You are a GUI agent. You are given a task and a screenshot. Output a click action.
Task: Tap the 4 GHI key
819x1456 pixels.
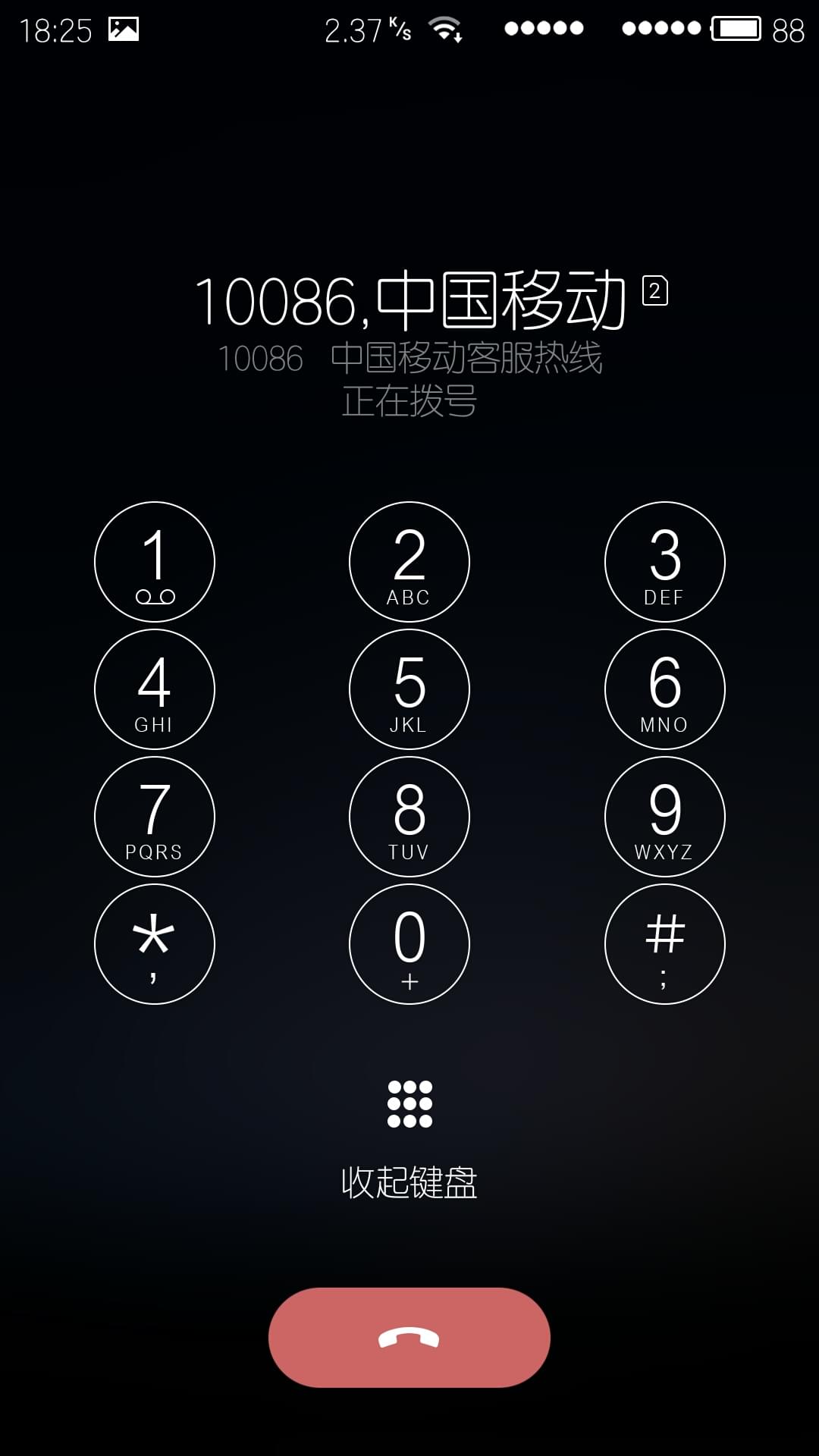click(x=155, y=689)
